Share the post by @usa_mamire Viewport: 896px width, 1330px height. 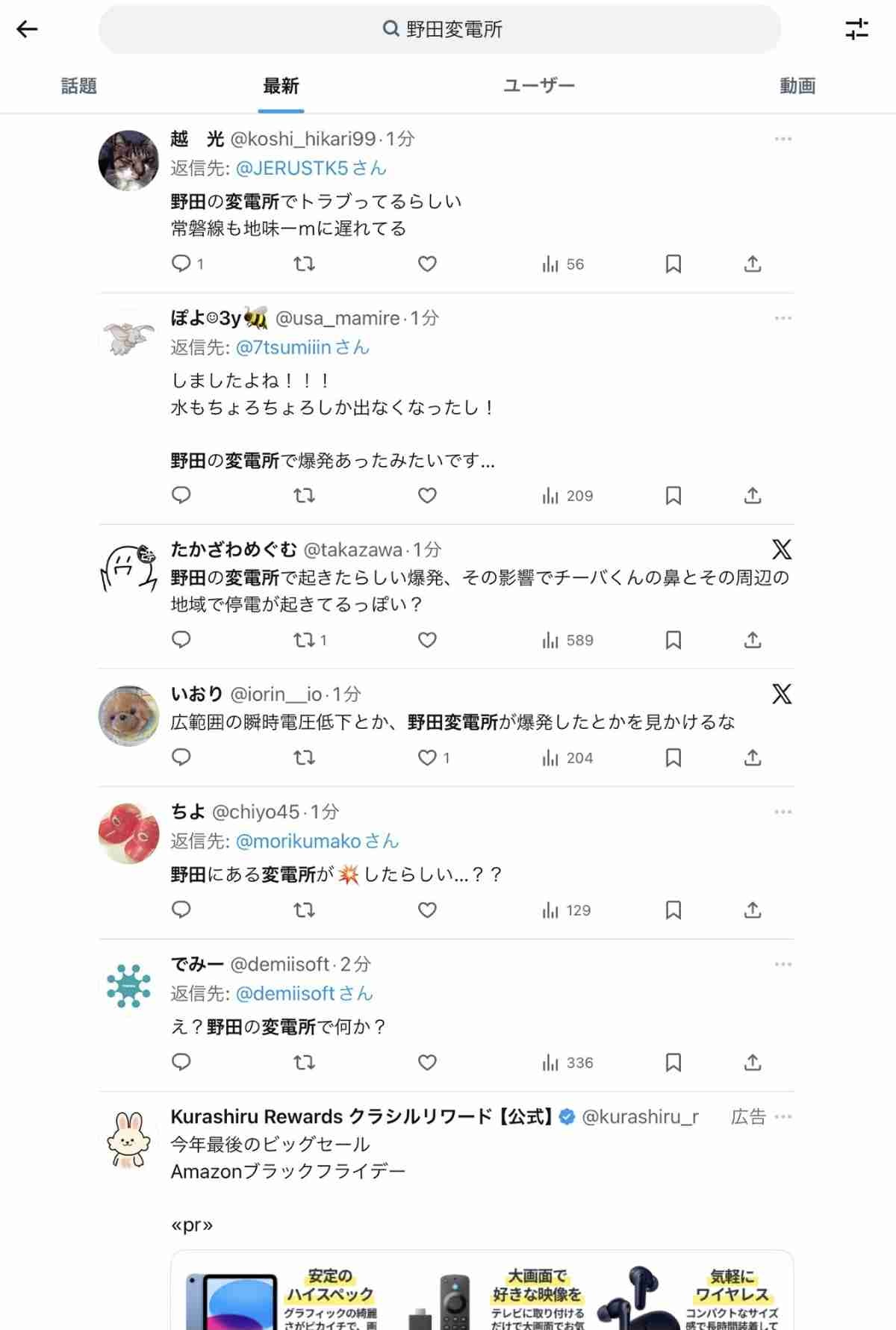coord(753,496)
